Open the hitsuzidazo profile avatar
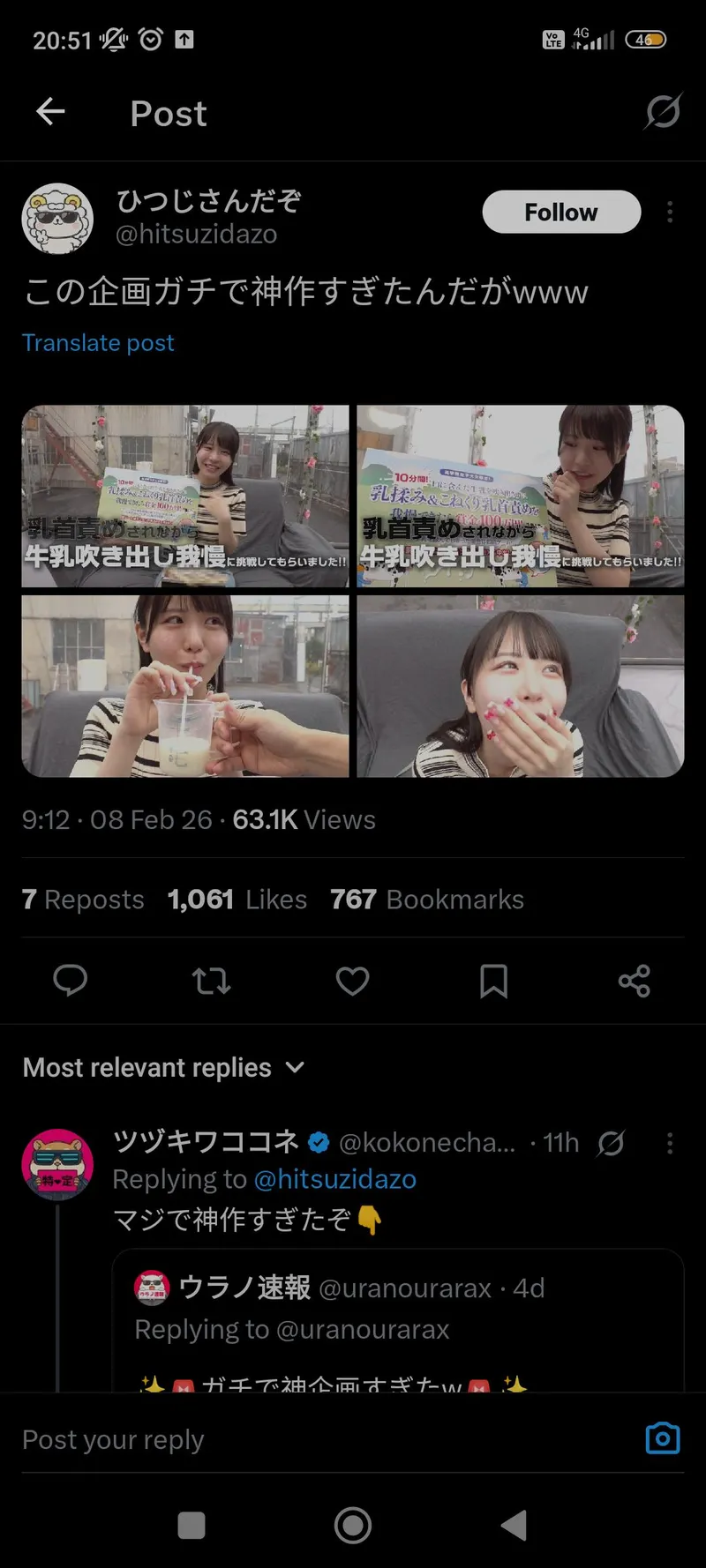 57,220
